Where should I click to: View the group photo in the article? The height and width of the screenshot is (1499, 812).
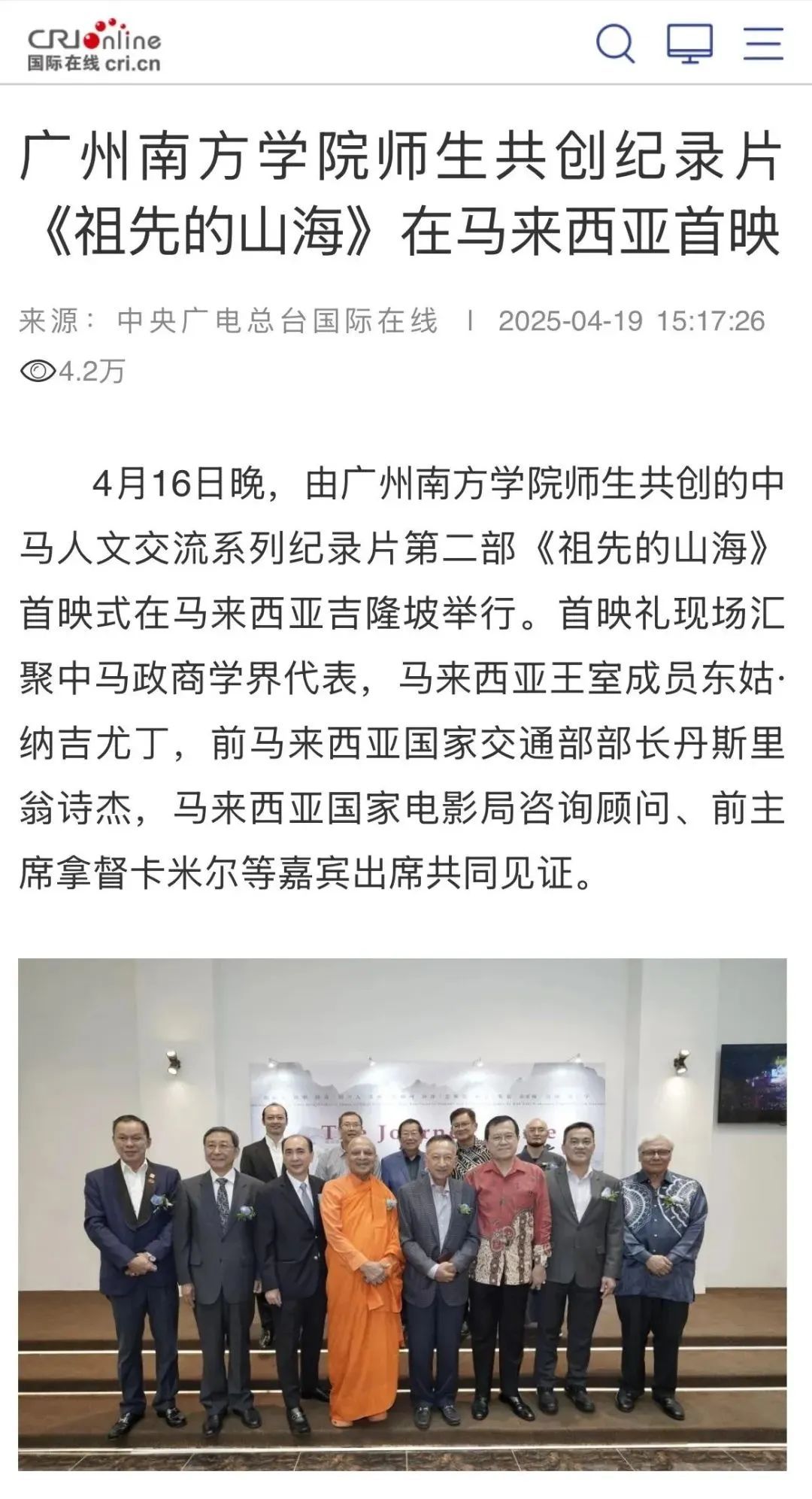(x=402, y=1213)
